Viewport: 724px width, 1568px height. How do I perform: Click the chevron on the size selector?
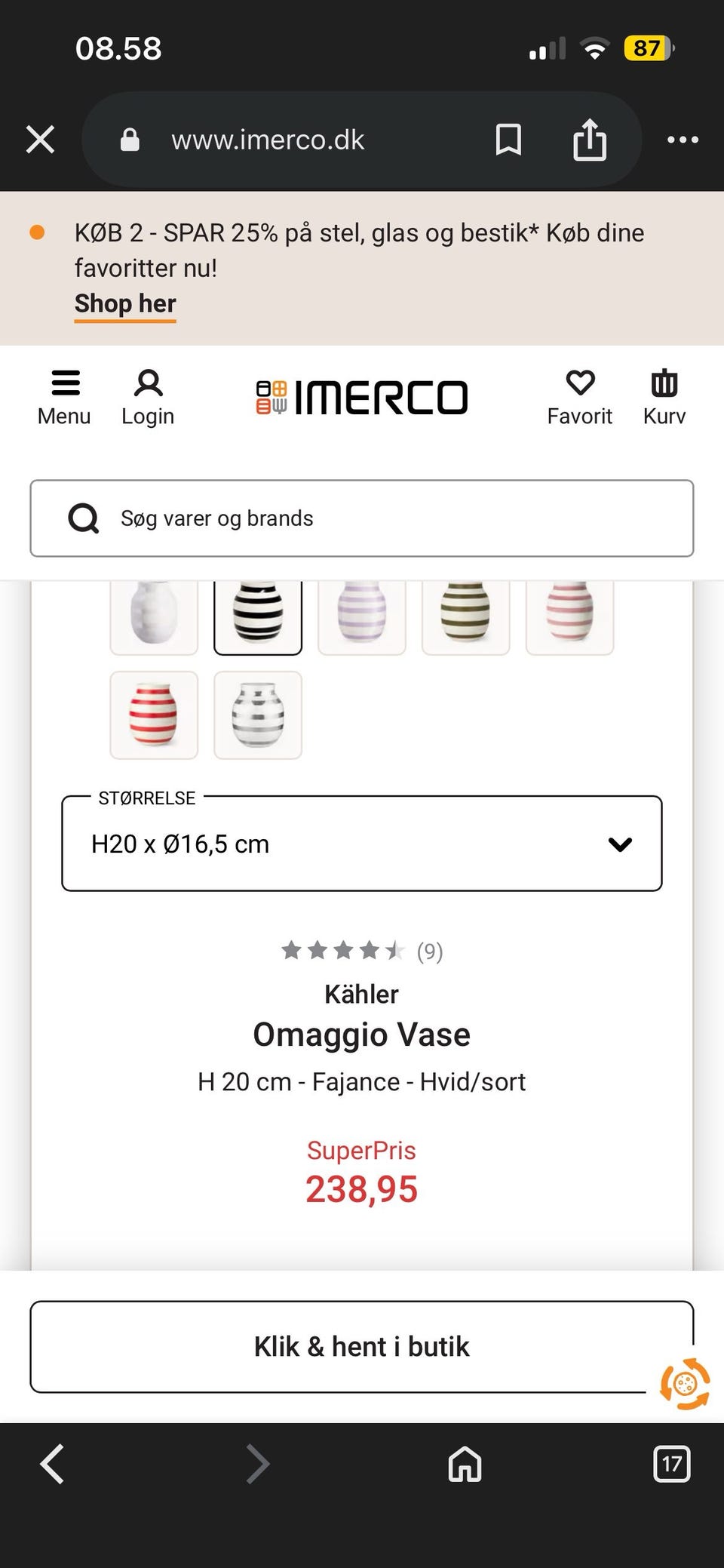coord(620,844)
